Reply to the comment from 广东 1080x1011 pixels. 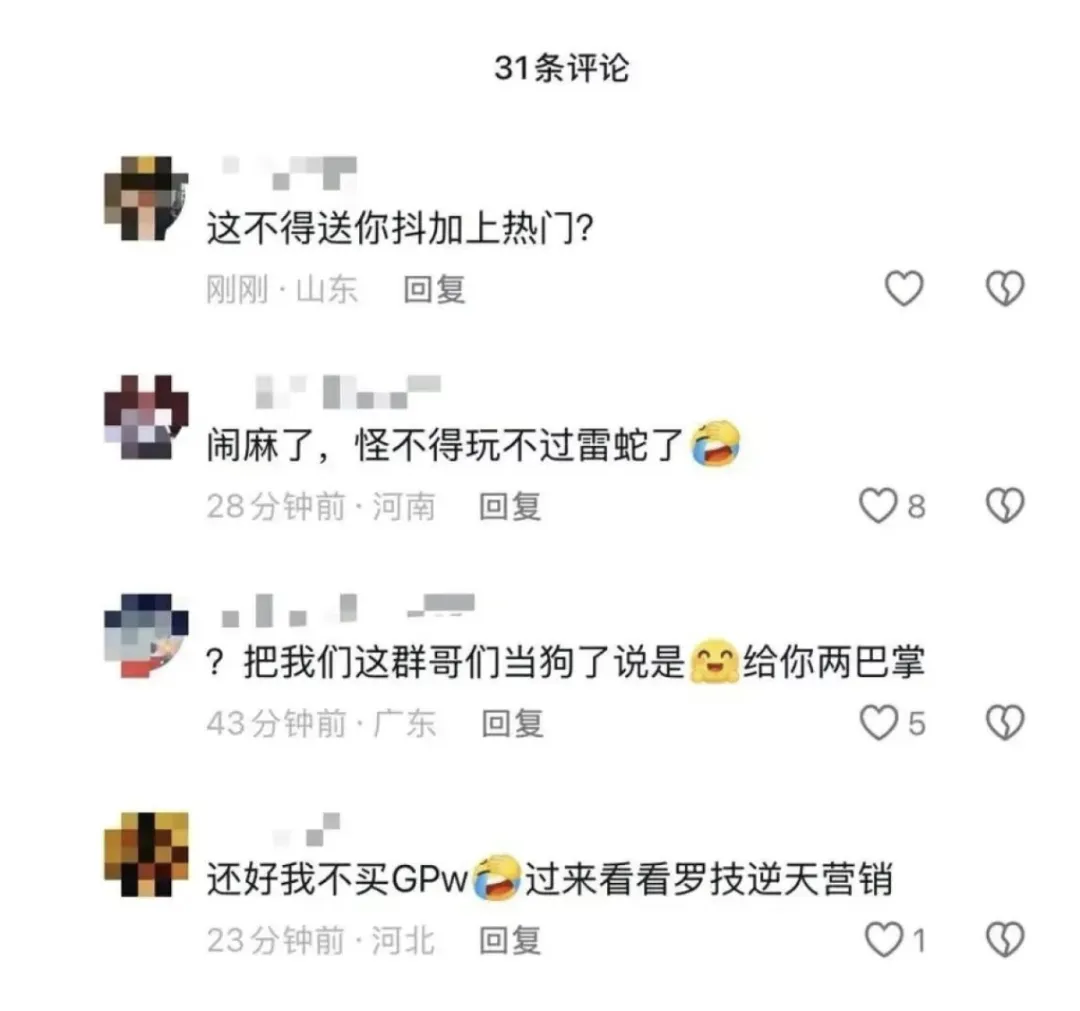tap(512, 723)
